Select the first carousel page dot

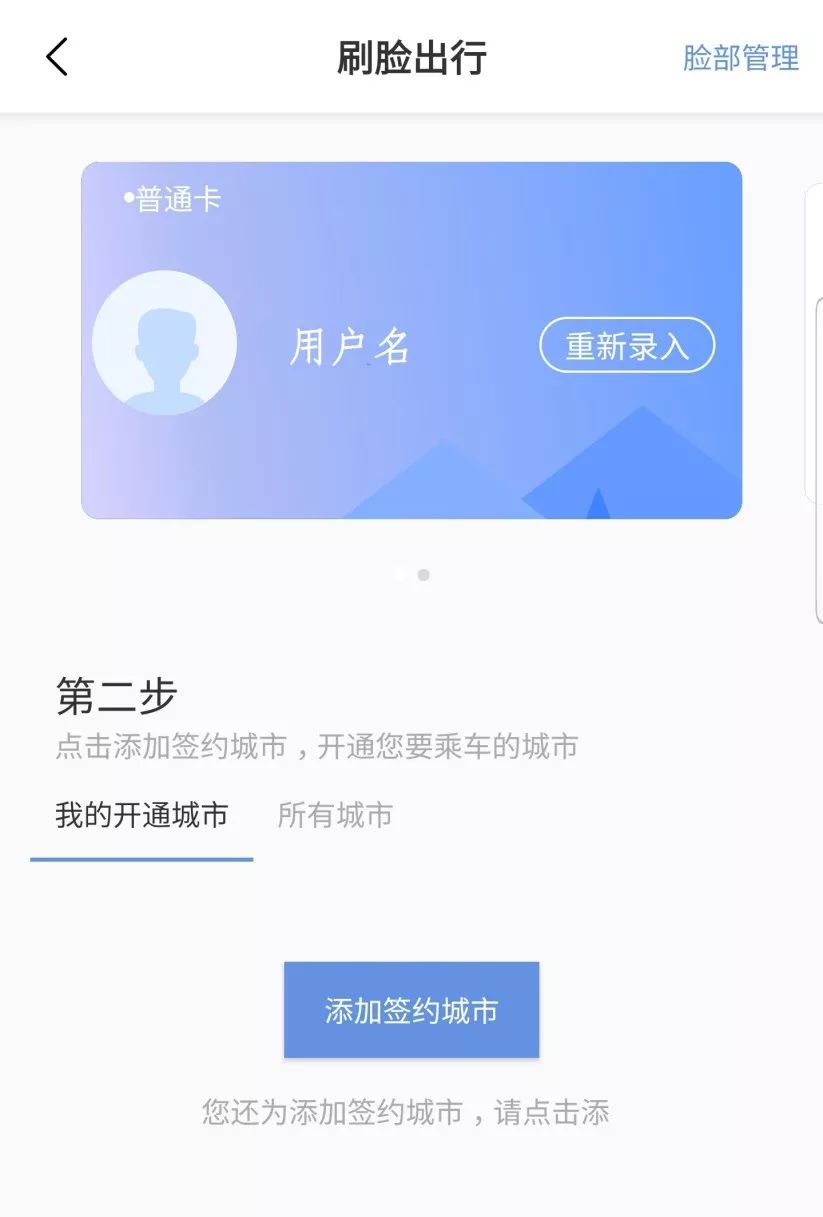pyautogui.click(x=400, y=574)
